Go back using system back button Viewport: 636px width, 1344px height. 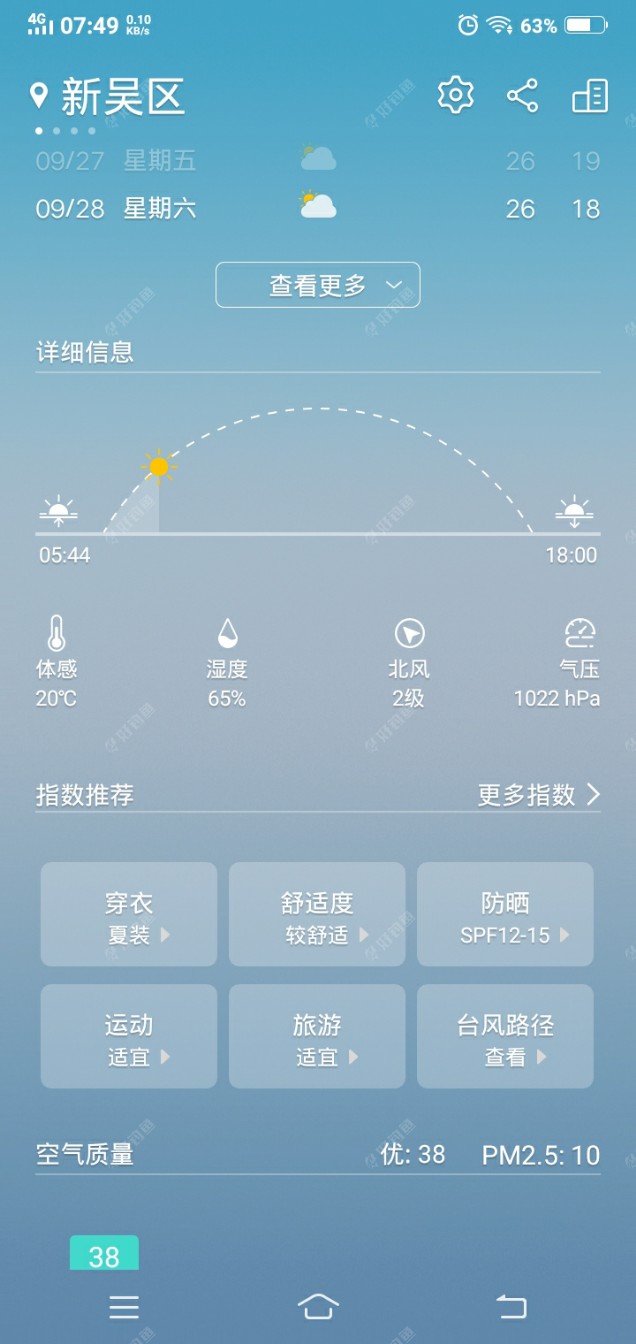coord(511,1306)
